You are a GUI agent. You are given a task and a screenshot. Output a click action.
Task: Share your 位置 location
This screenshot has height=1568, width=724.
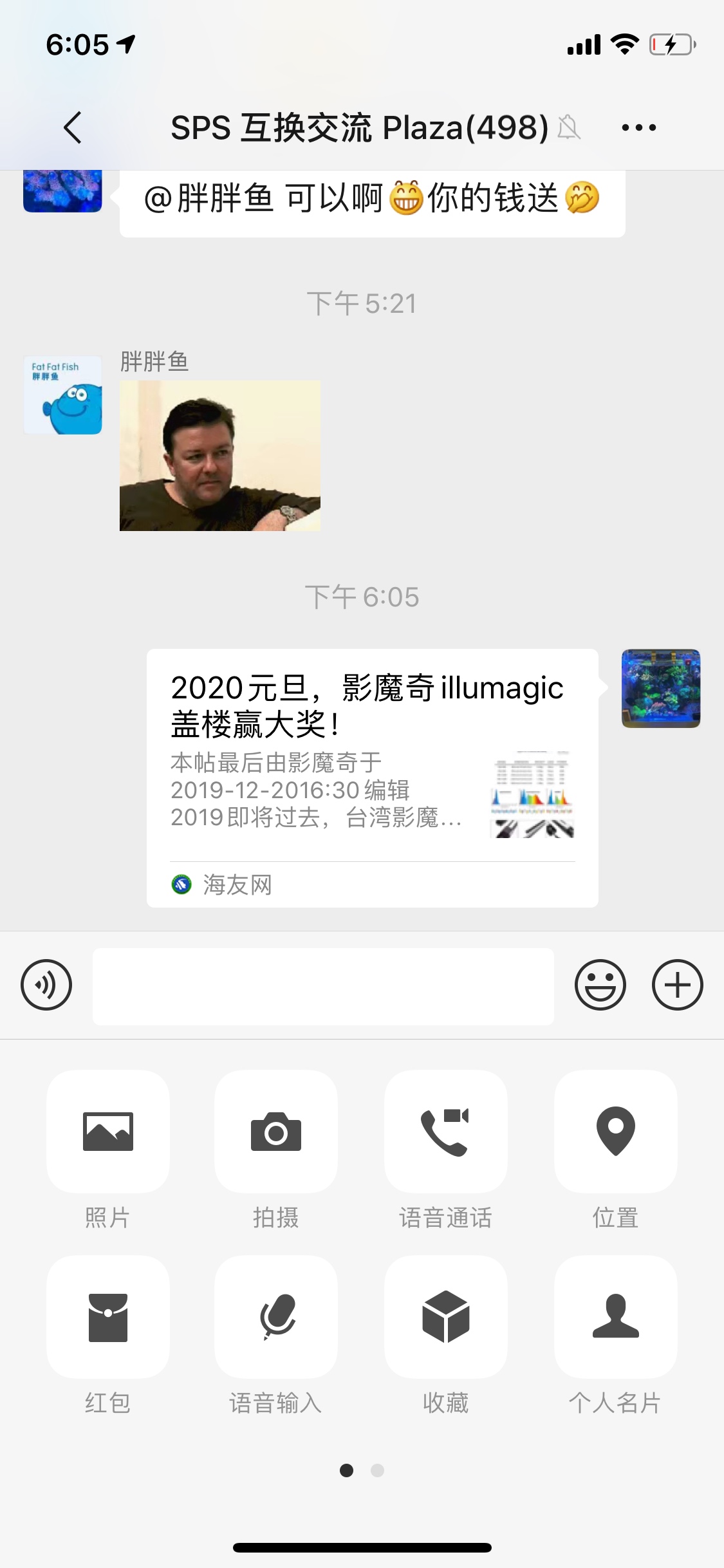[615, 1132]
